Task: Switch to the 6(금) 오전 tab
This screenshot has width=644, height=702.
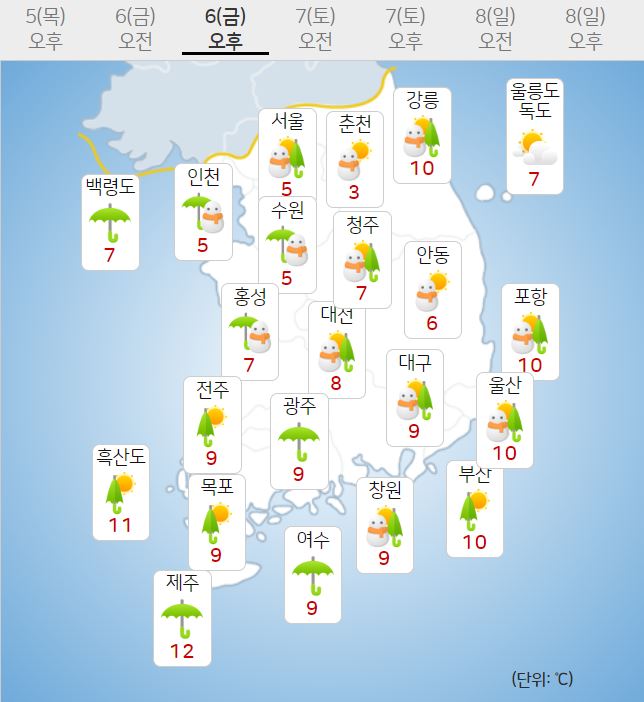Action: pos(135,28)
